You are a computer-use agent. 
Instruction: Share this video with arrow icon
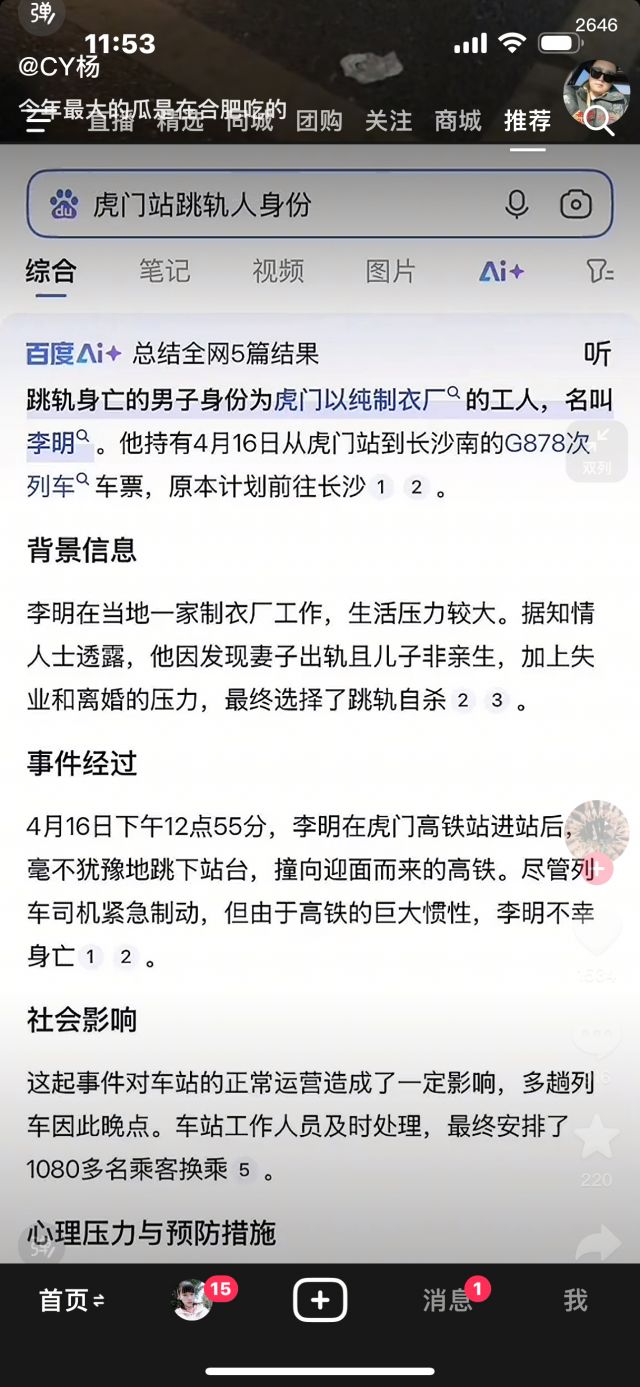pos(597,1244)
